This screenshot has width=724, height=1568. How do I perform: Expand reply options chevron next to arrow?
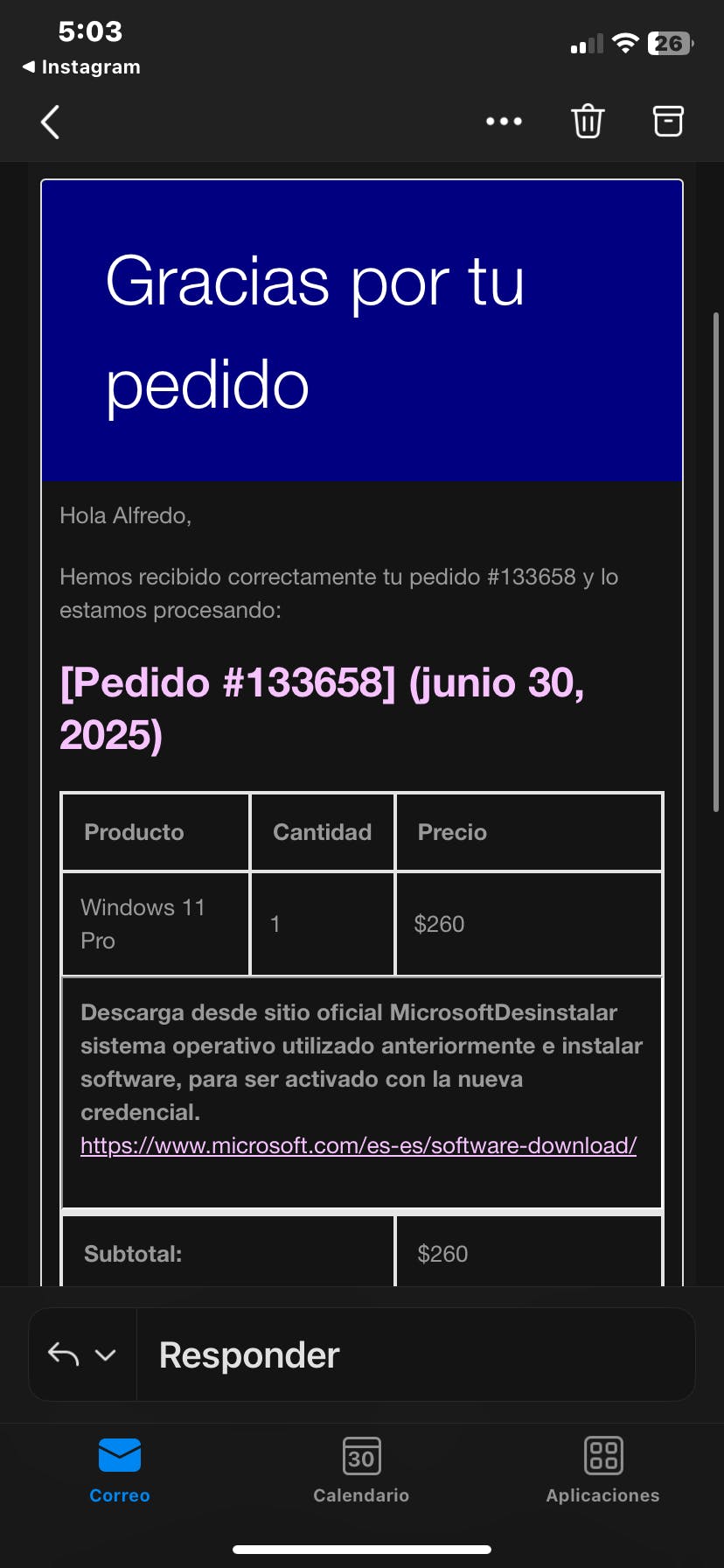point(106,1354)
